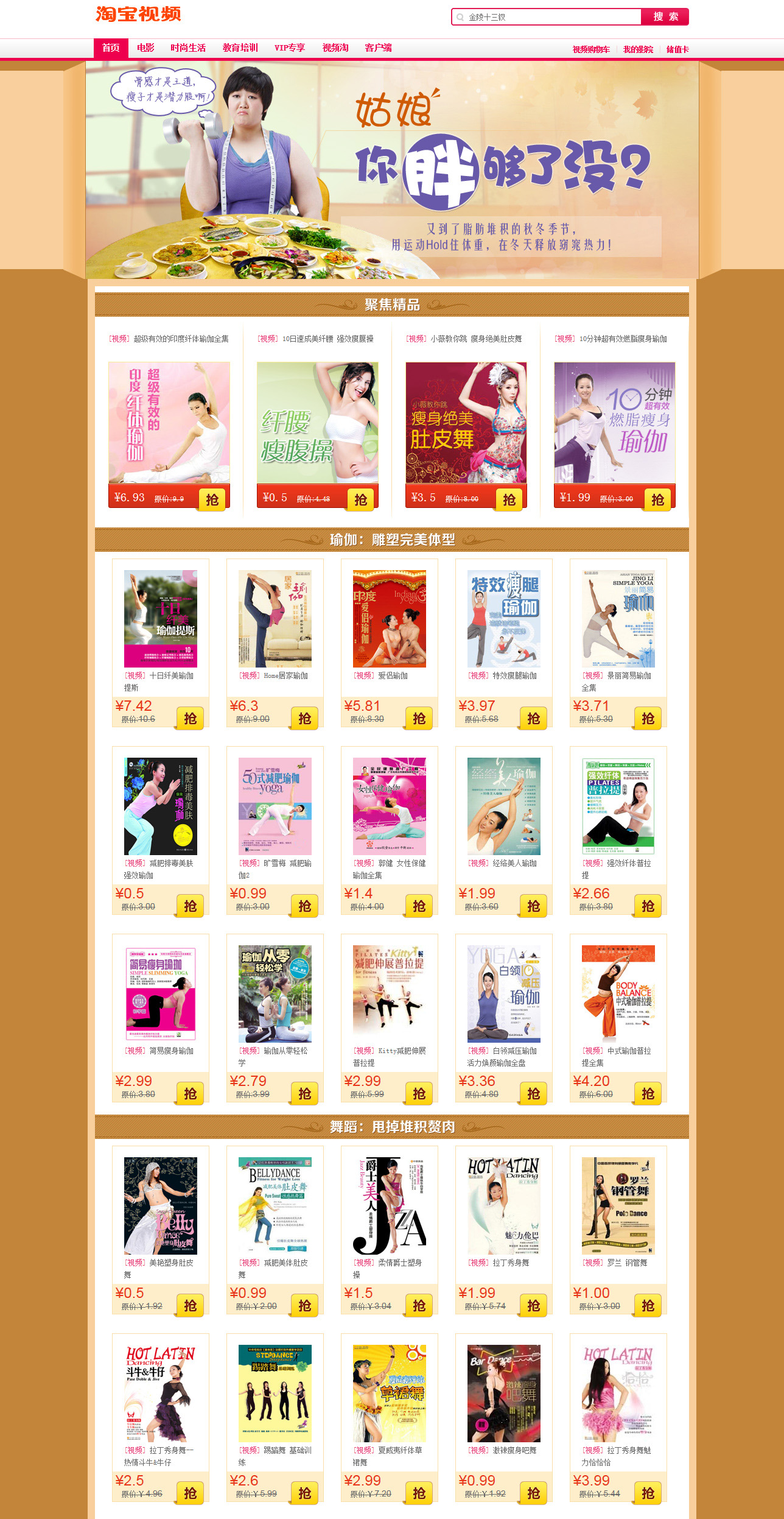The height and width of the screenshot is (1519, 784).
Task: Open 视频购物车 link
Action: [x=590, y=50]
